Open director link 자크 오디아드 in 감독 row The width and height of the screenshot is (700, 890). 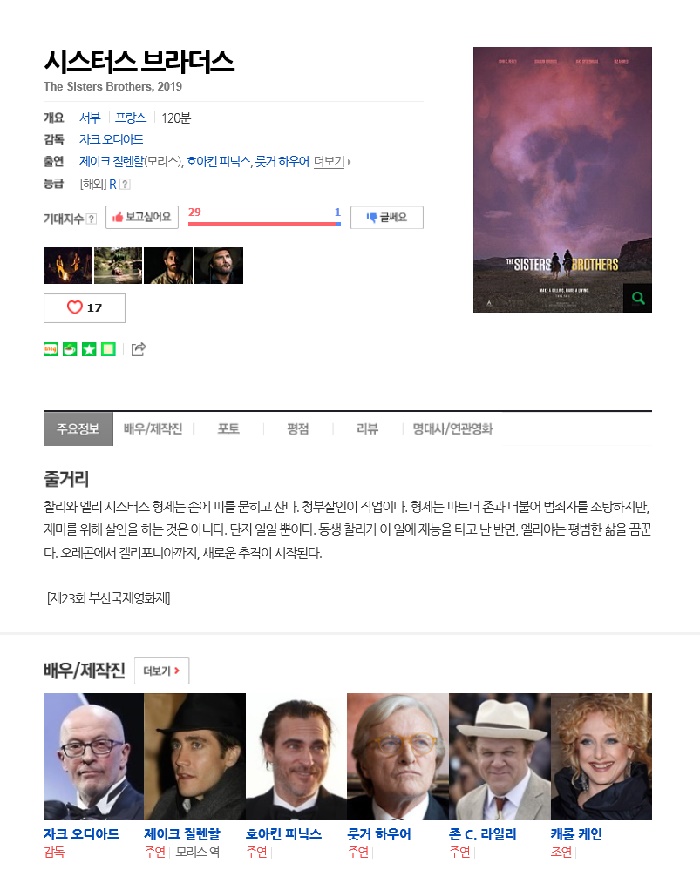(111, 139)
